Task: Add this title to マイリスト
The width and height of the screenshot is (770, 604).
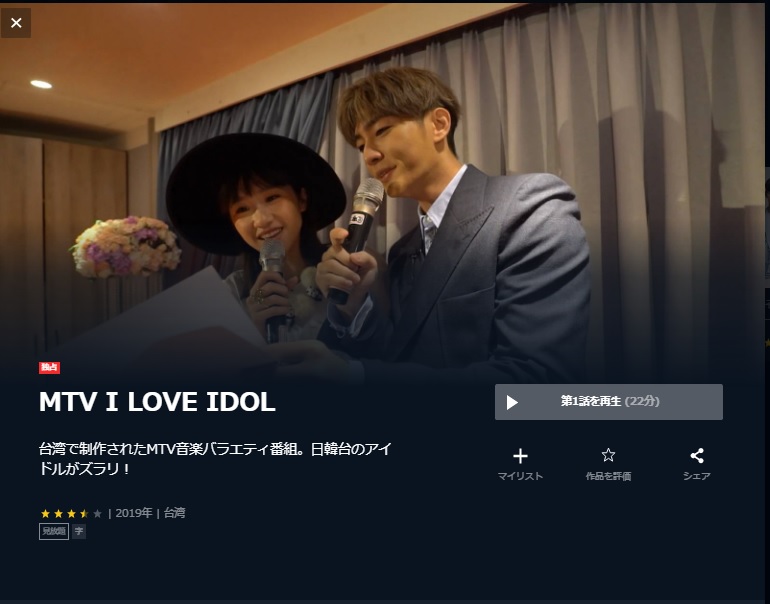Action: [x=520, y=464]
